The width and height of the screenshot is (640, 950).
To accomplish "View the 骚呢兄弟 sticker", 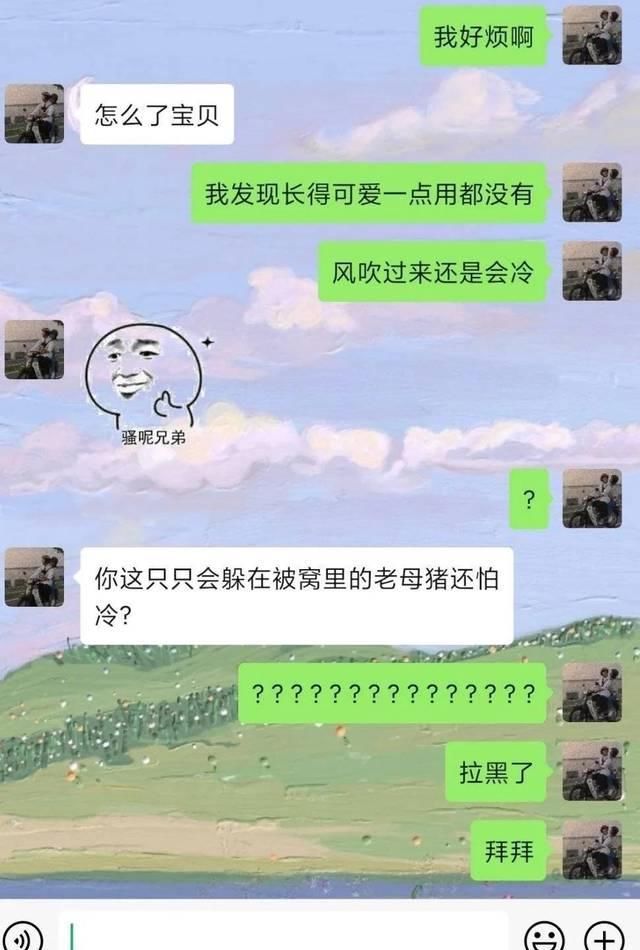I will tap(151, 387).
